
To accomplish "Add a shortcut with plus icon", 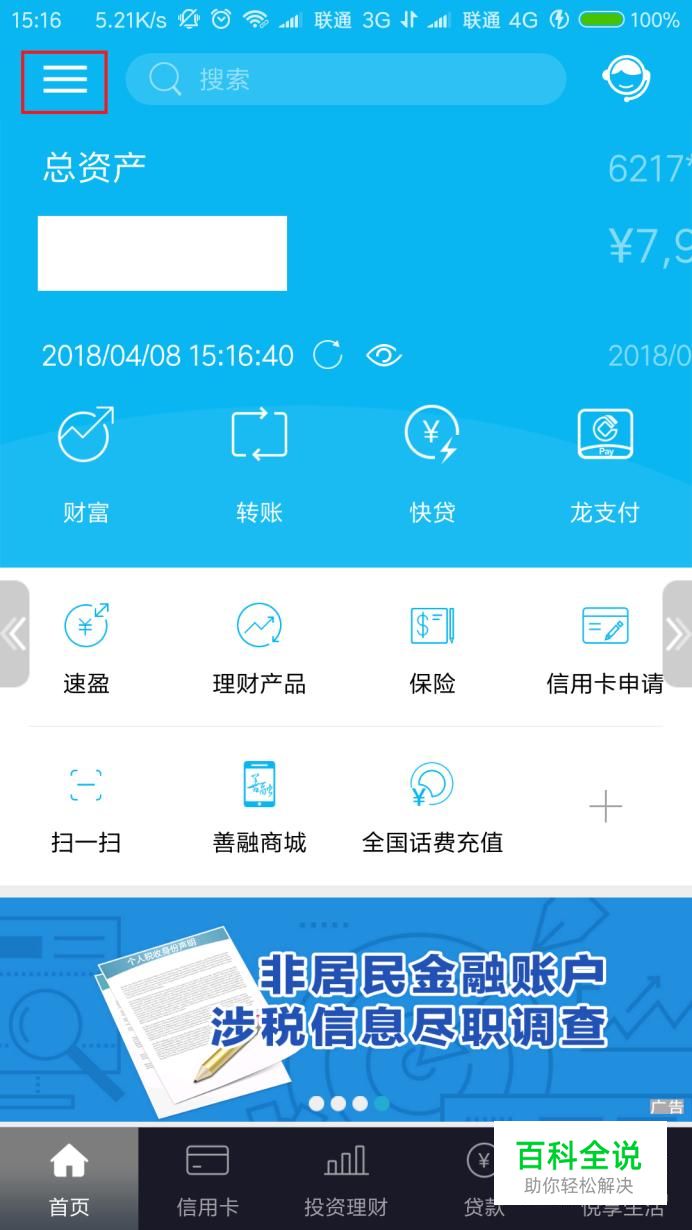I will [605, 806].
